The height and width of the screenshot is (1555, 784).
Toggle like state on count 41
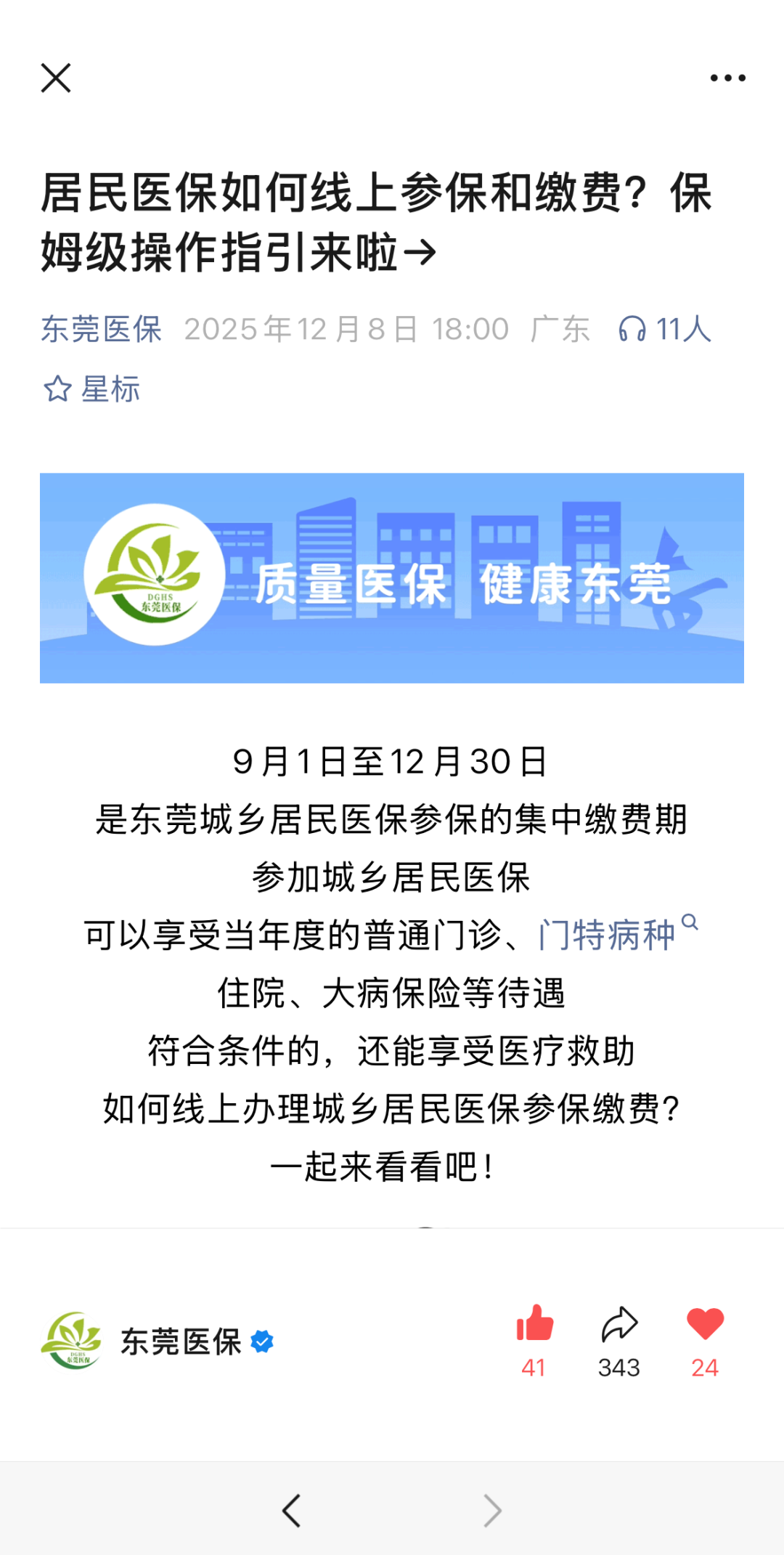click(x=533, y=1368)
